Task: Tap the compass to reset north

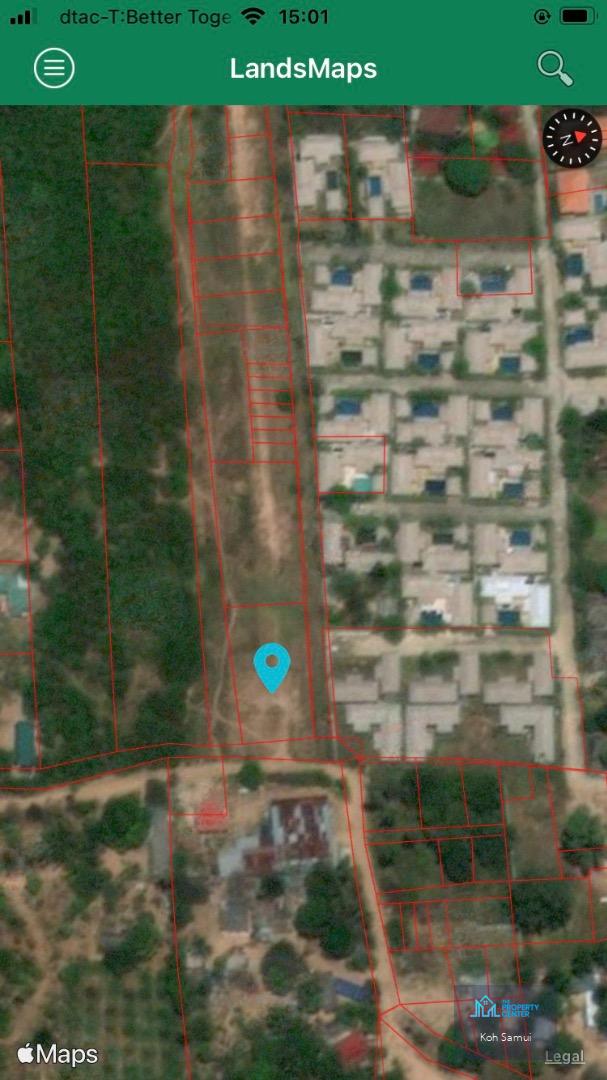Action: pyautogui.click(x=573, y=138)
